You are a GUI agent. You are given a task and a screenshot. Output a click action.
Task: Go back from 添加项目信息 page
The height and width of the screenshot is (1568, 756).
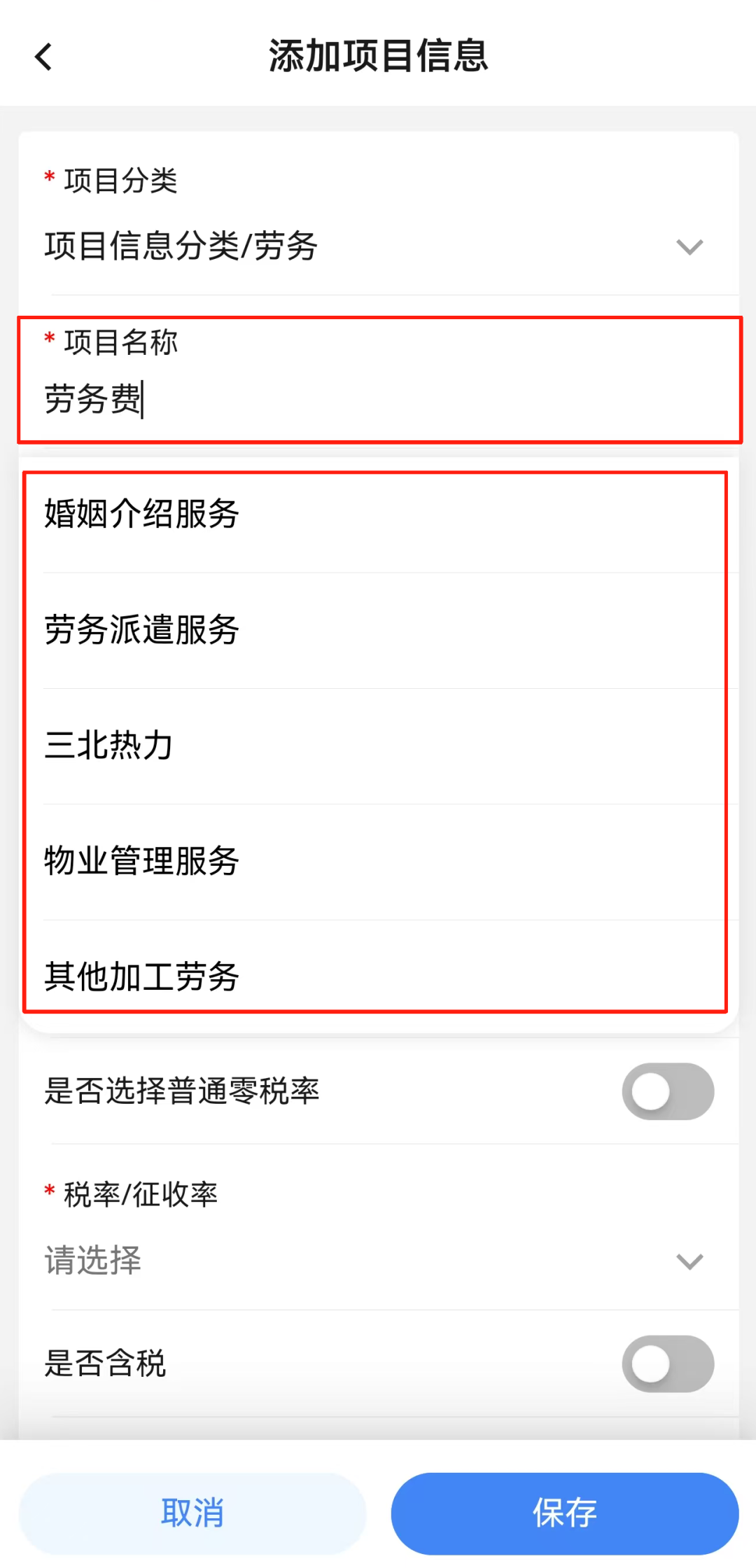(x=43, y=57)
